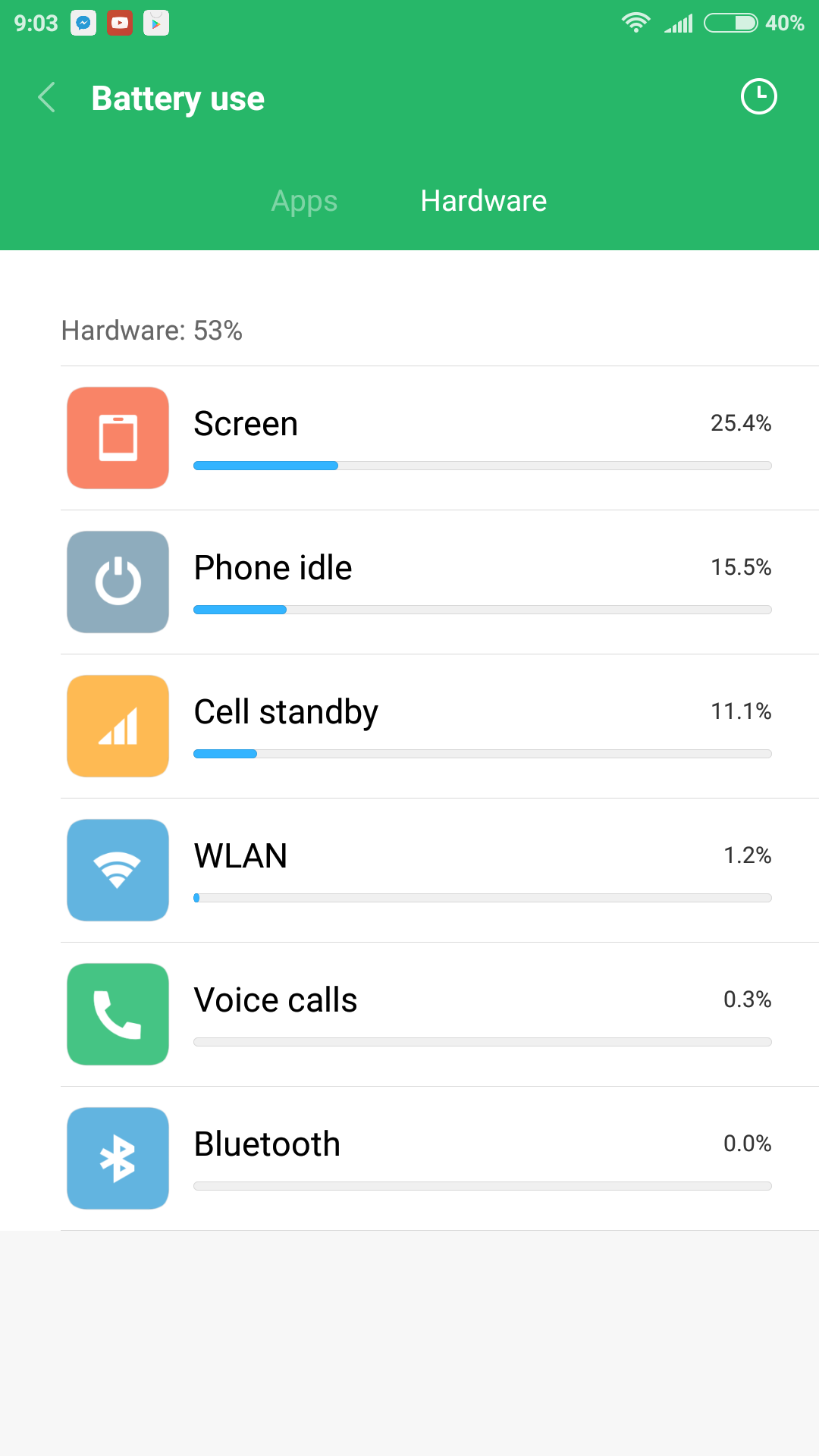Select the Hardware tab
Screen dimensions: 819x1456
[484, 201]
